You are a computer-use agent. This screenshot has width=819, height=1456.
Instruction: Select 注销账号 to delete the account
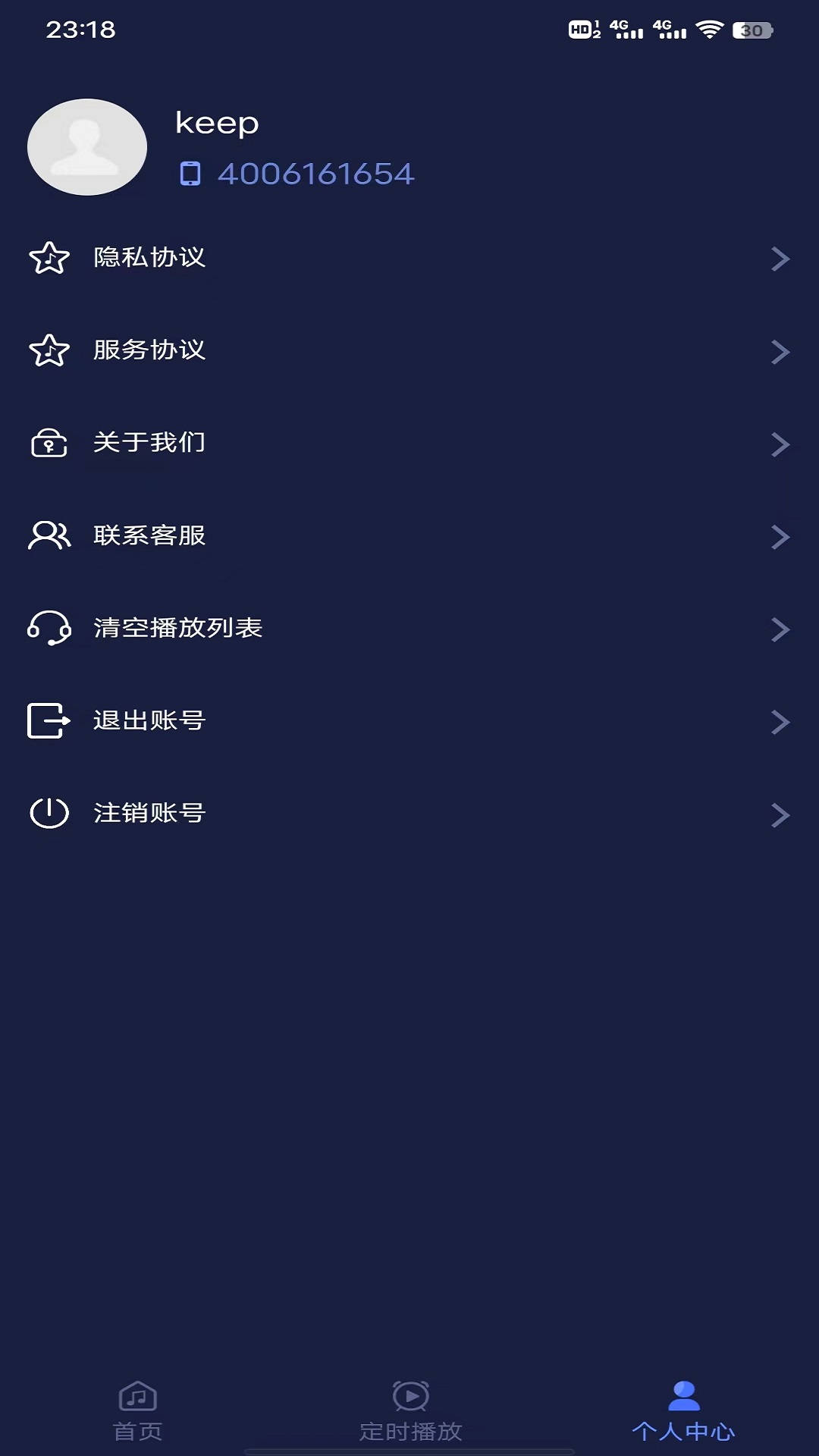coord(409,813)
